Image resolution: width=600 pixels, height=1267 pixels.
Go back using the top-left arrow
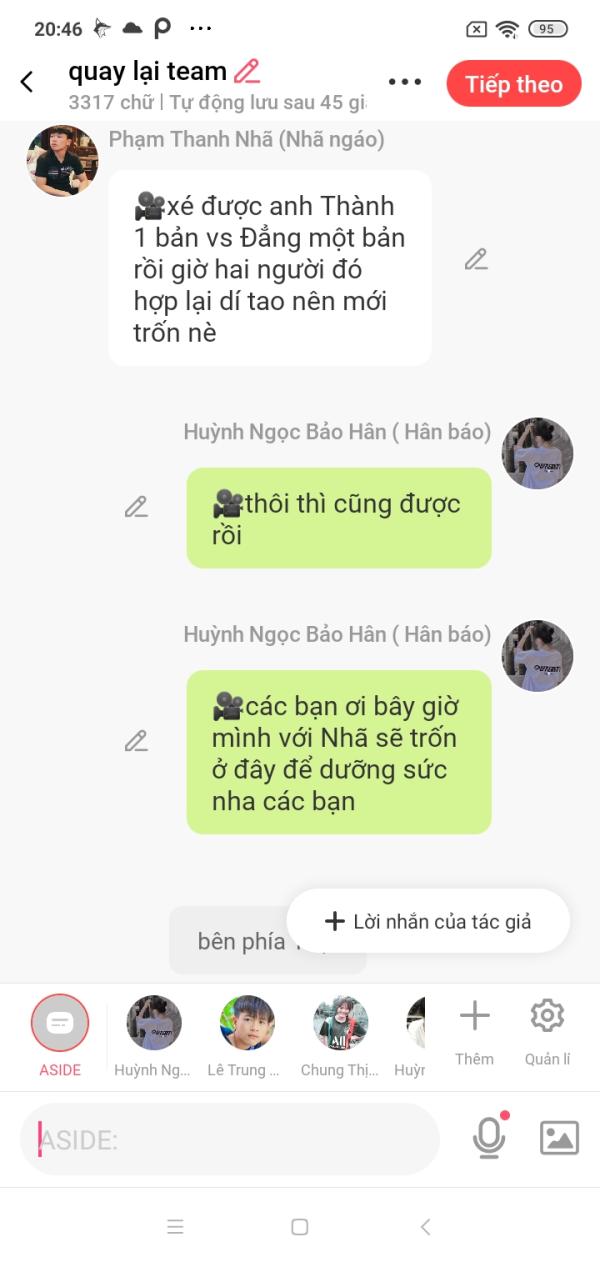[x=27, y=82]
